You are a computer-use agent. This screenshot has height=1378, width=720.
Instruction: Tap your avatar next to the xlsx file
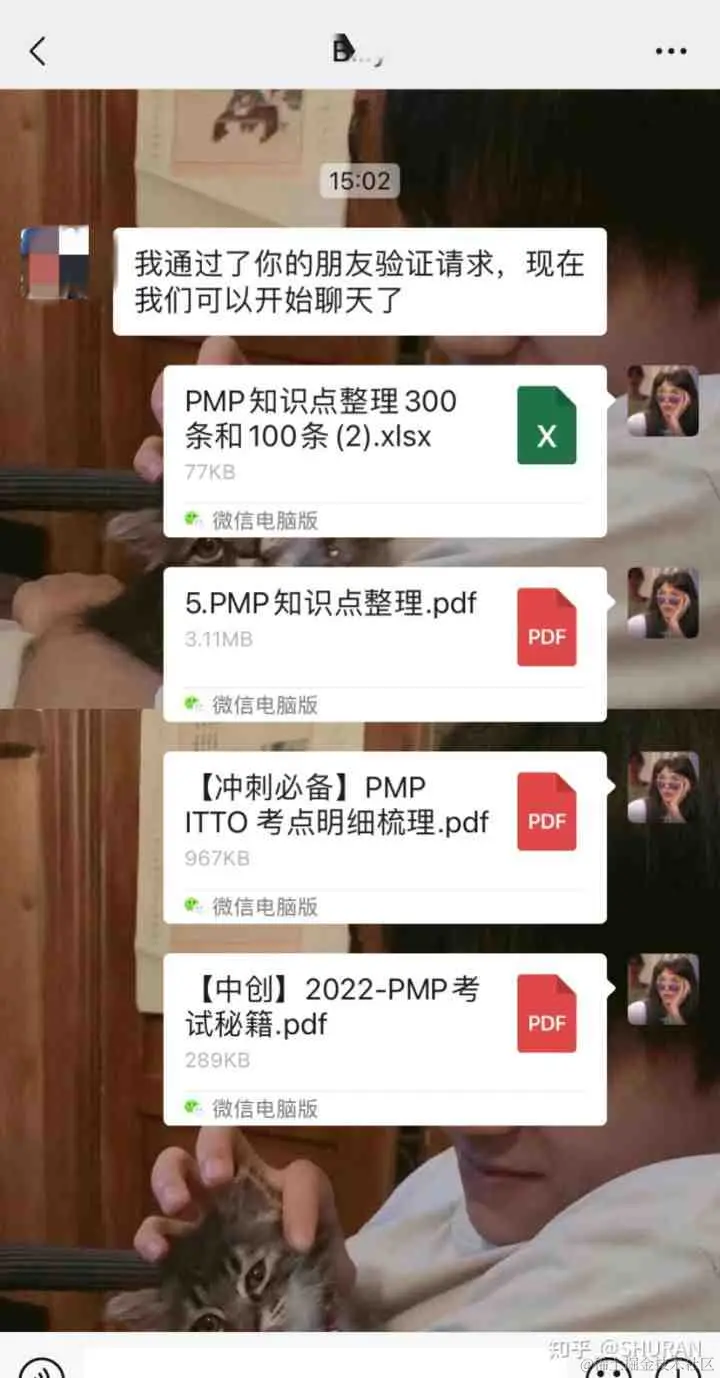(x=663, y=401)
